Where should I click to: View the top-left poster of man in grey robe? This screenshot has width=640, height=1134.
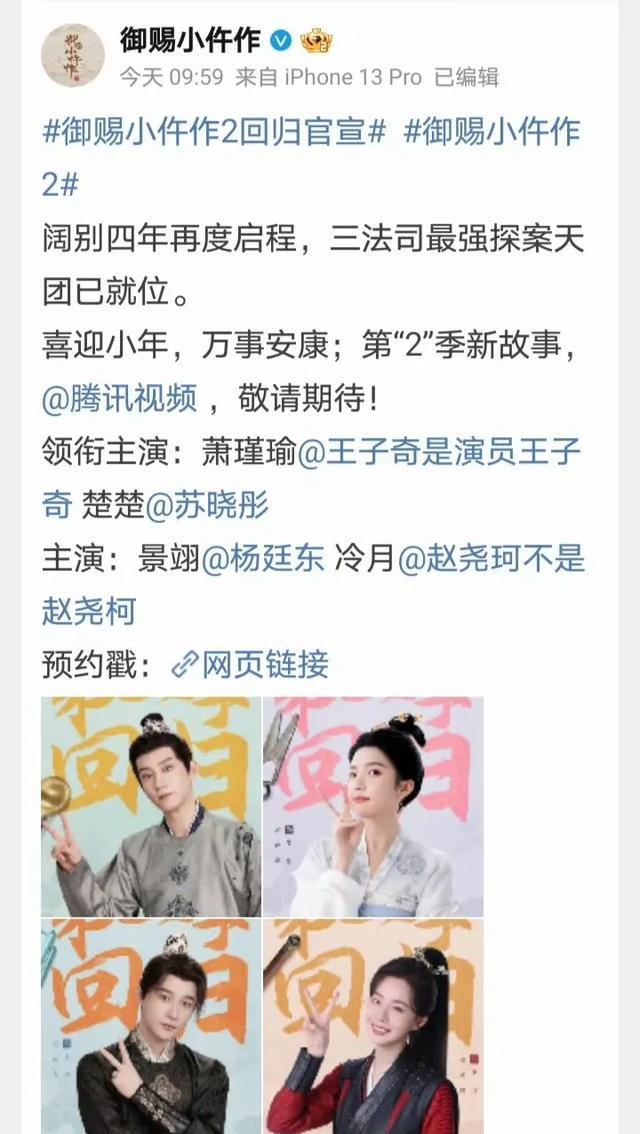click(x=151, y=806)
